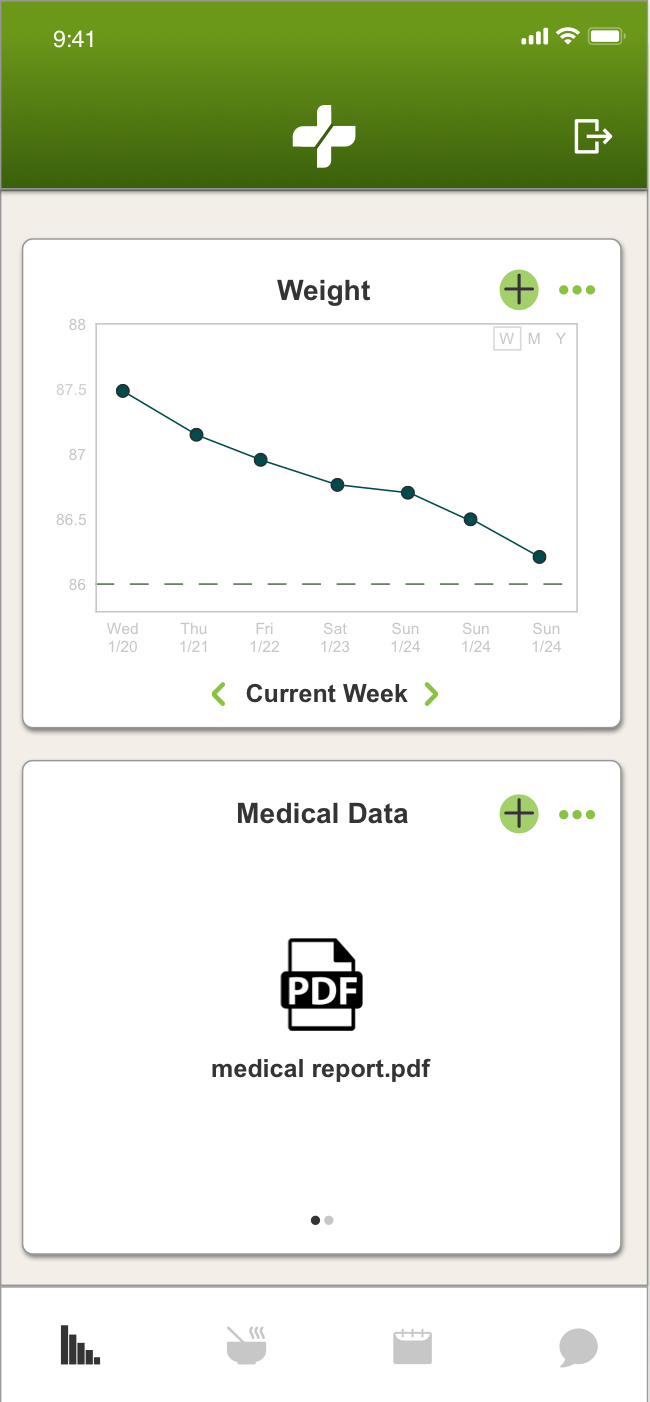Add a new weight entry
650x1402 pixels.
point(518,290)
